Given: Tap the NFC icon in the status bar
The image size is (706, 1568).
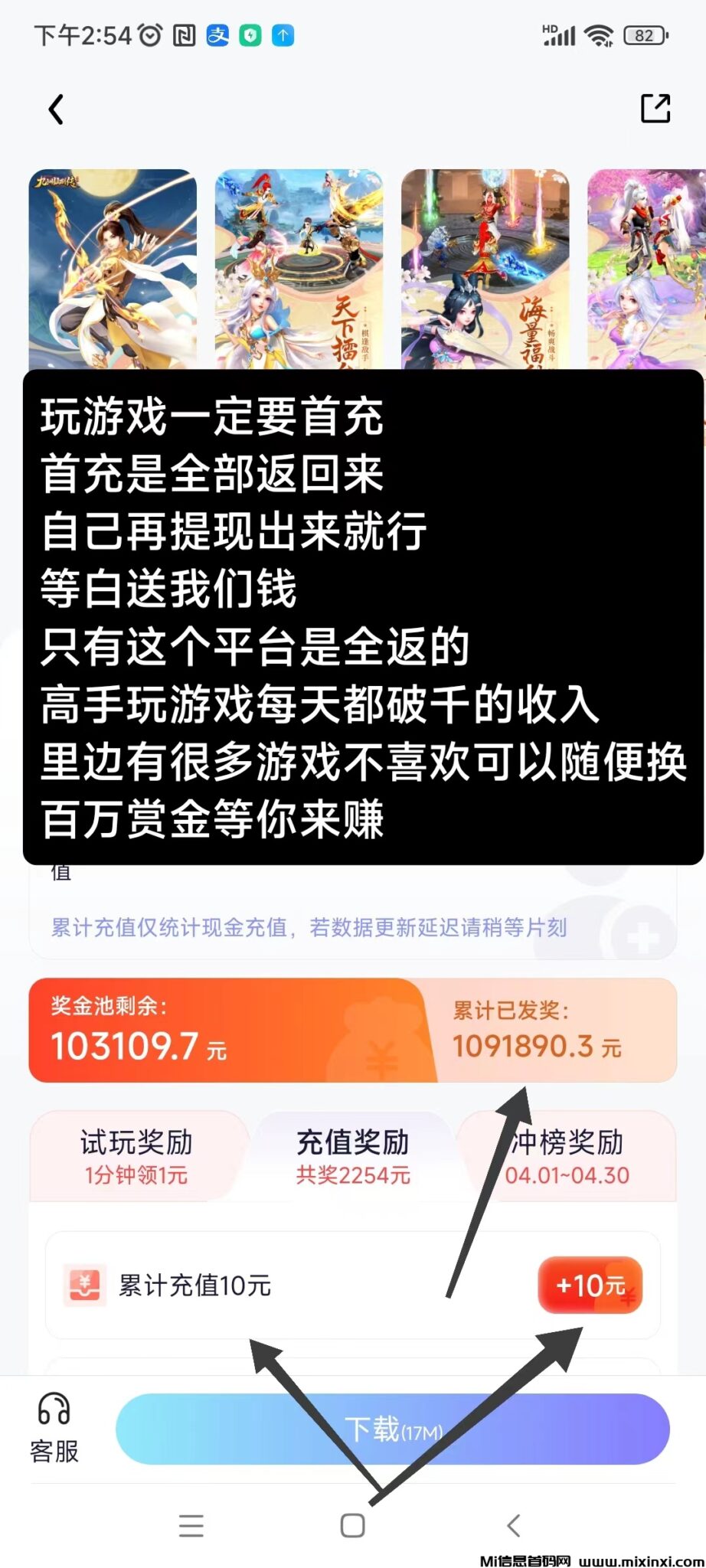Looking at the screenshot, I should pyautogui.click(x=184, y=34).
